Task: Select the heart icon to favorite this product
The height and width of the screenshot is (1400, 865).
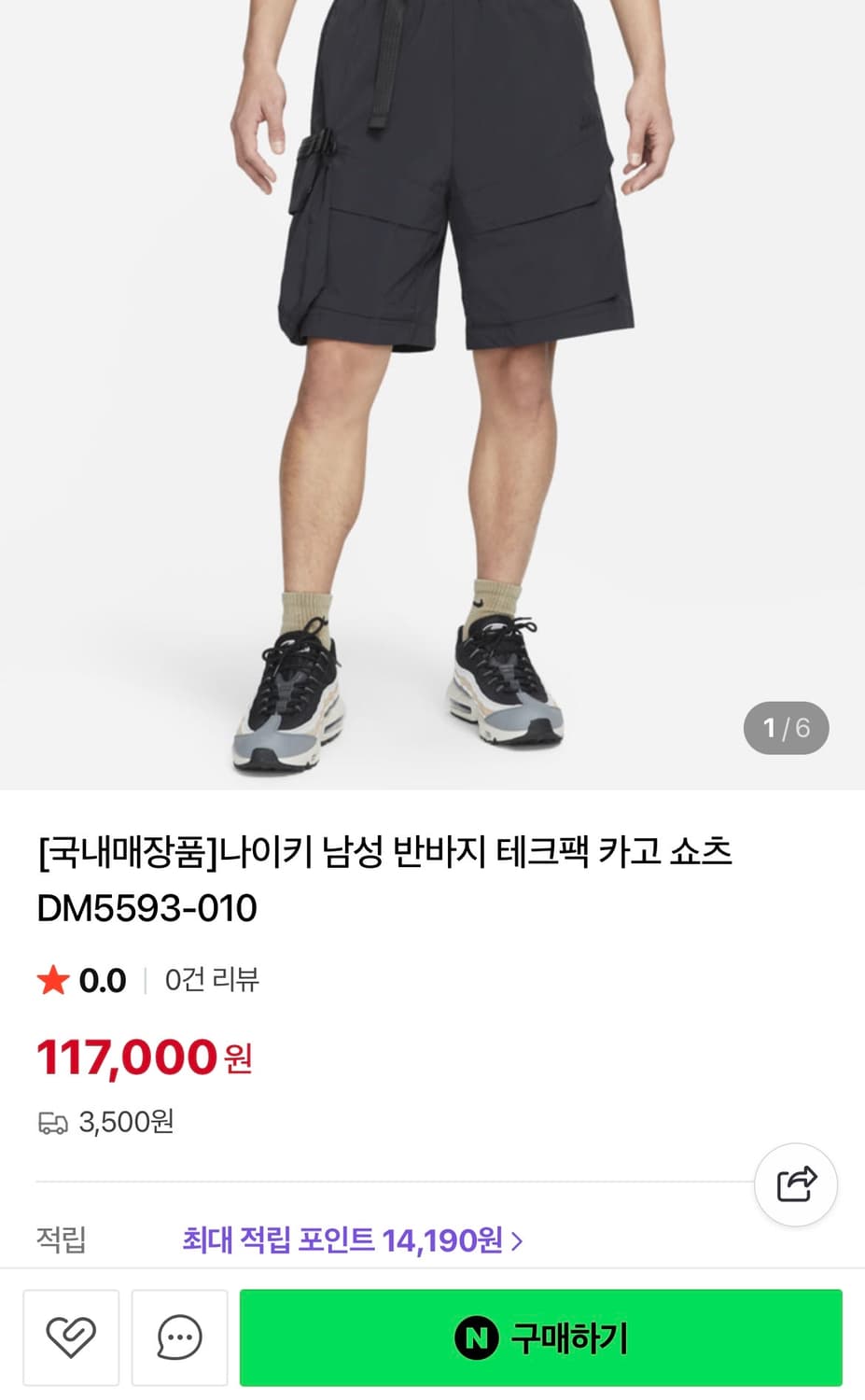Action: (x=71, y=1337)
